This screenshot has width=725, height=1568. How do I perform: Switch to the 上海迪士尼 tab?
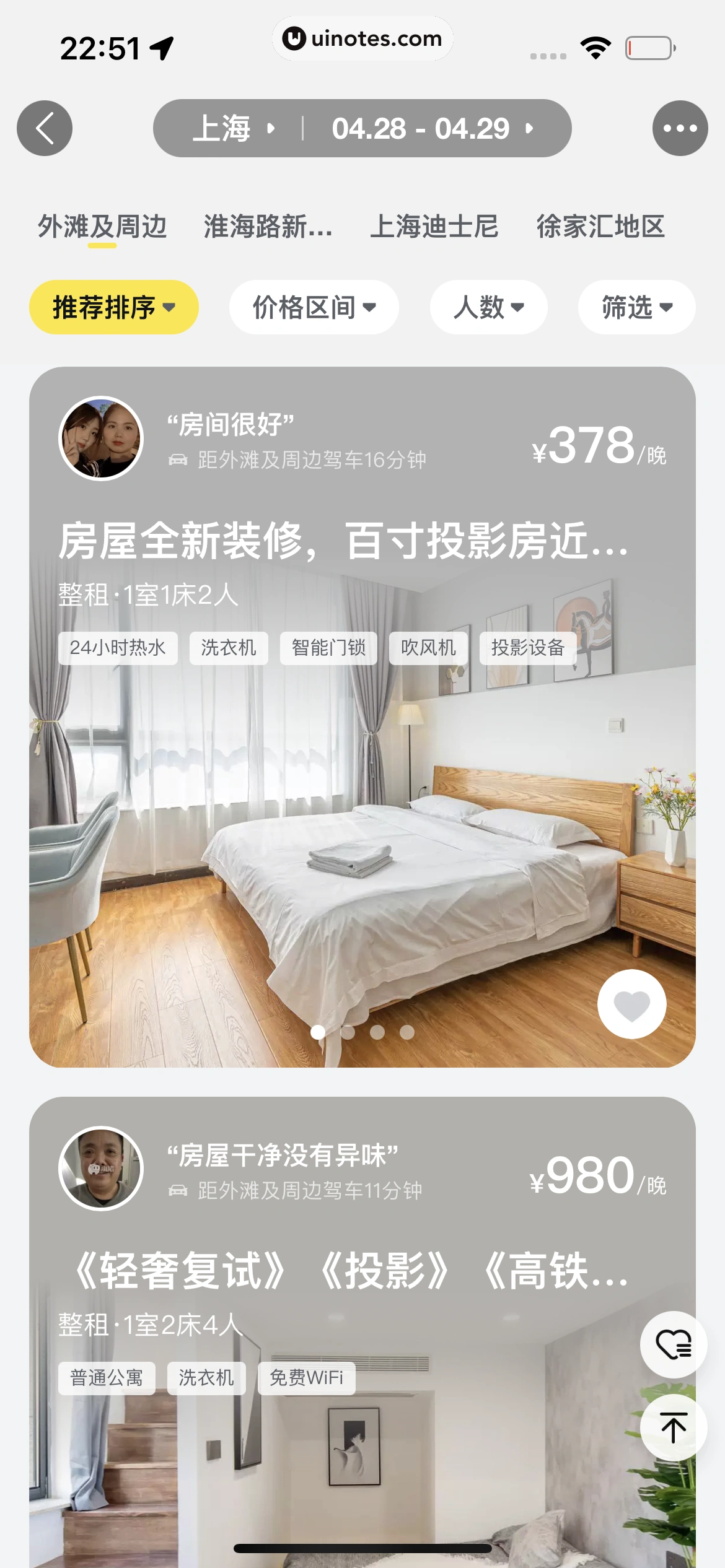tap(434, 227)
